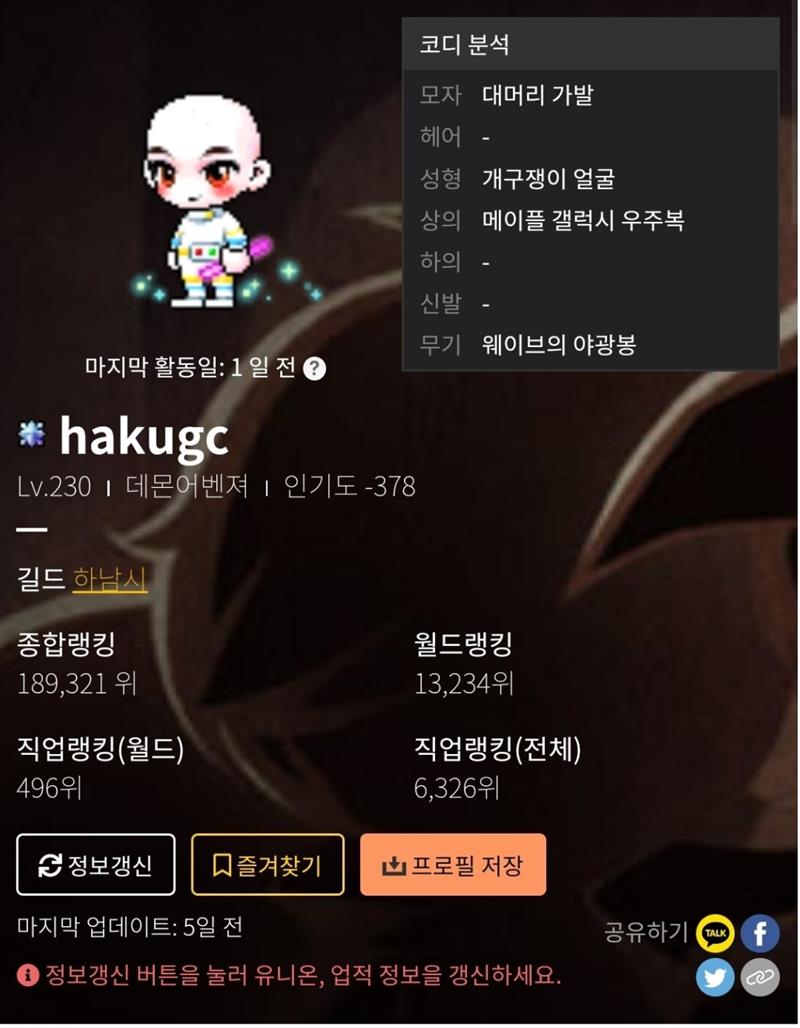
Task: Share profile via KakaoTalk icon
Action: (716, 933)
